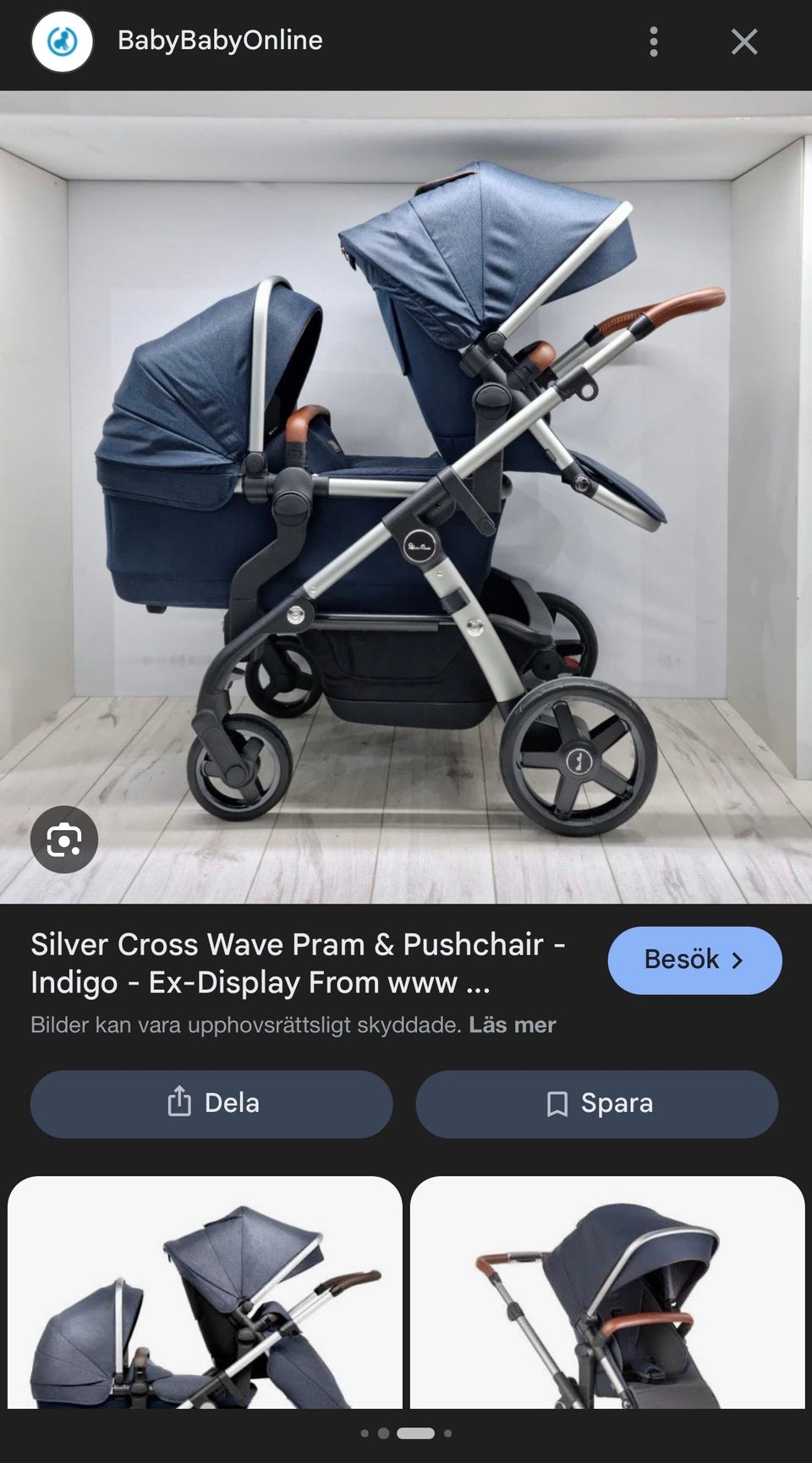Share the image with Dela
The image size is (812, 1463).
click(x=211, y=1103)
